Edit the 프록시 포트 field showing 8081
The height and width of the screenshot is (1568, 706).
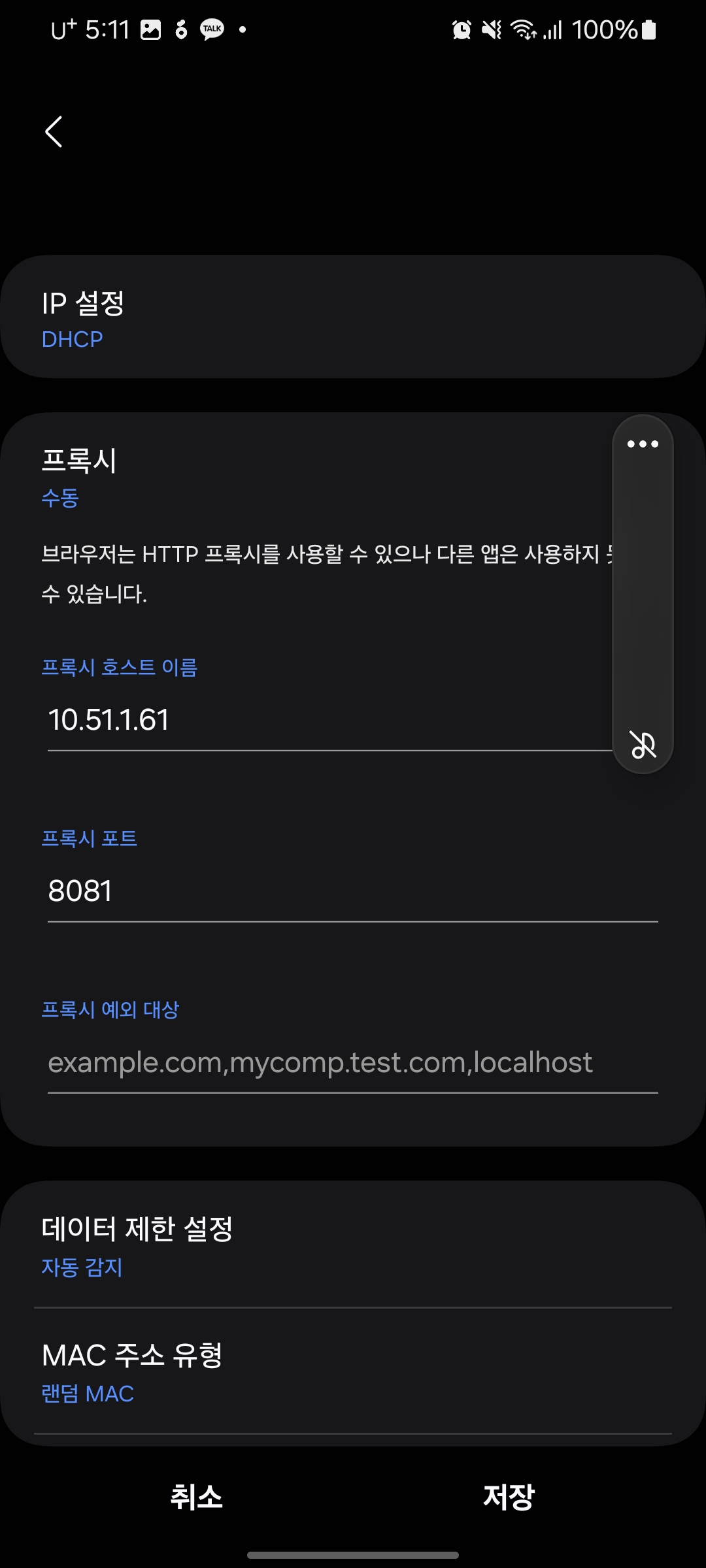coord(353,891)
